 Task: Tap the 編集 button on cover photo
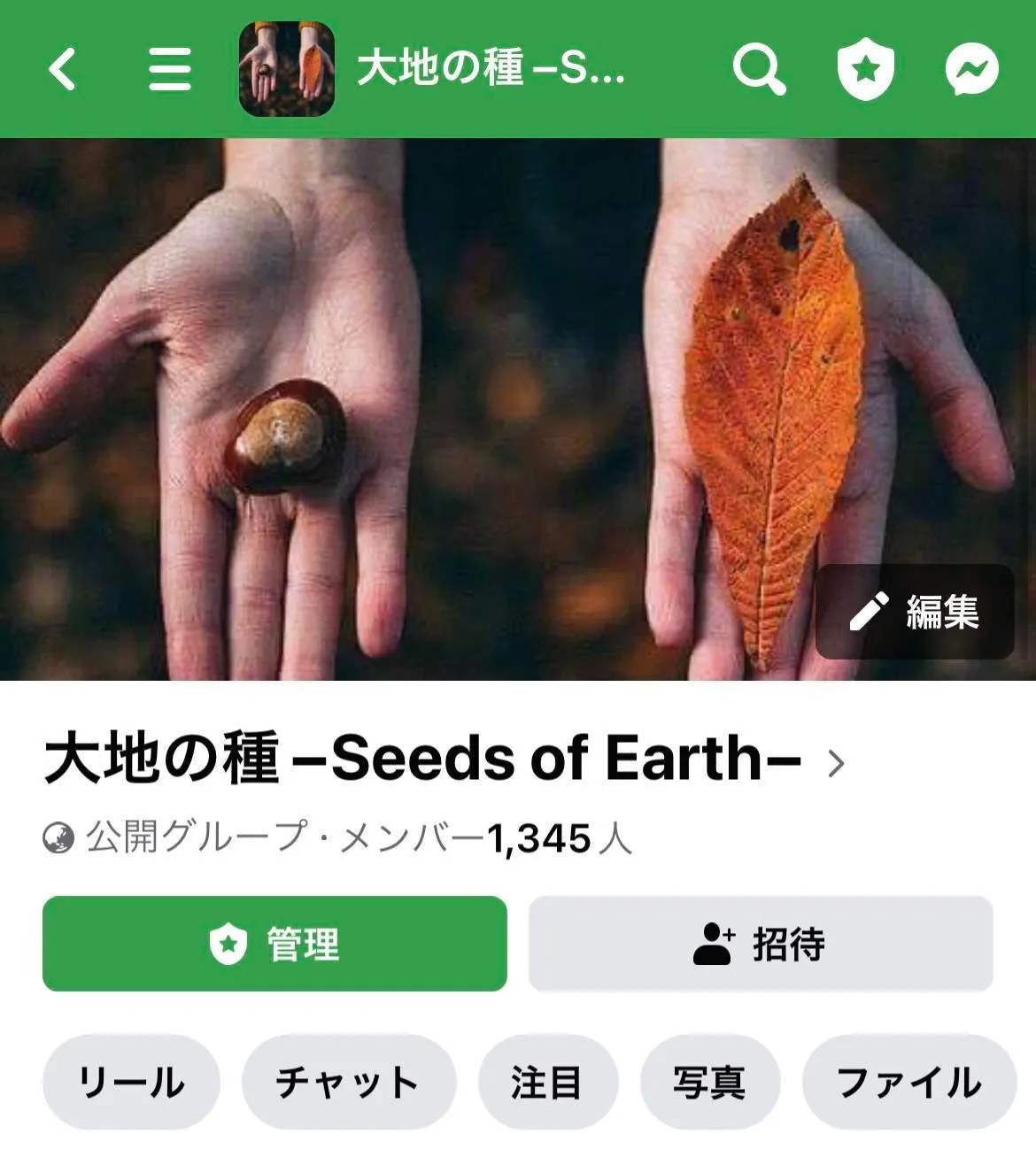(x=915, y=612)
